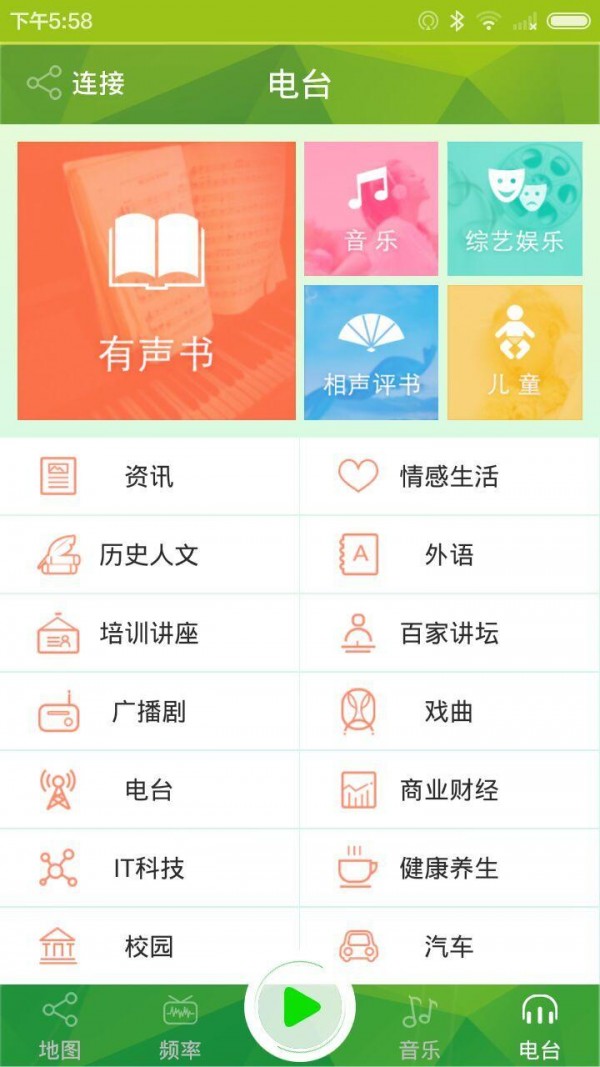Open the 相声评书 tile
The height and width of the screenshot is (1067, 600).
[371, 352]
